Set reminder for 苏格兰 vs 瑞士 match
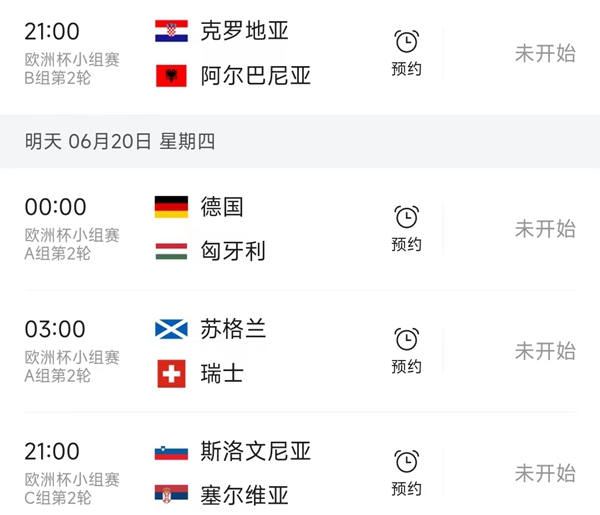600x515 pixels. [x=406, y=351]
